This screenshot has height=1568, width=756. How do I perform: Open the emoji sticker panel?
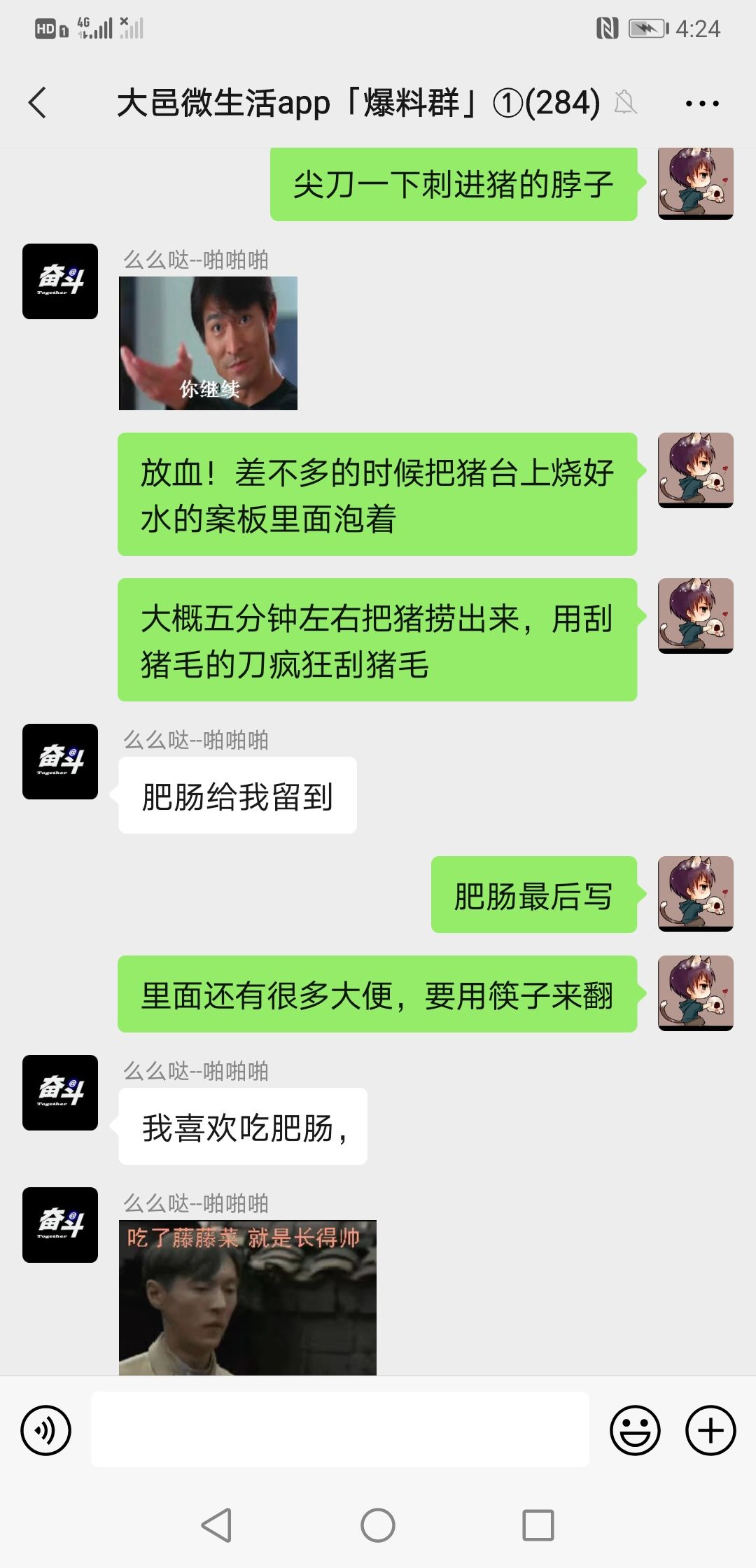tap(635, 1430)
